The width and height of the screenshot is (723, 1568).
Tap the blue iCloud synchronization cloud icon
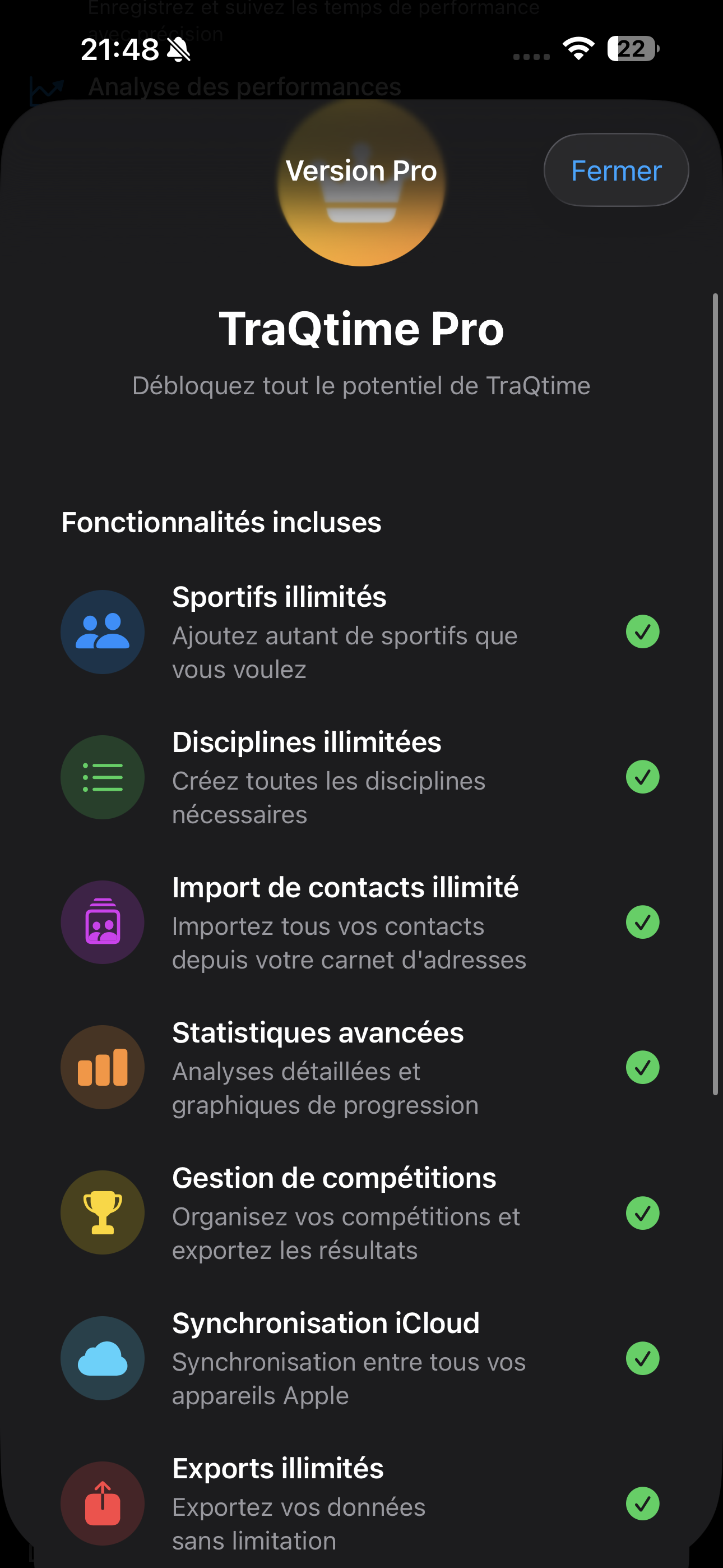[x=102, y=1359]
